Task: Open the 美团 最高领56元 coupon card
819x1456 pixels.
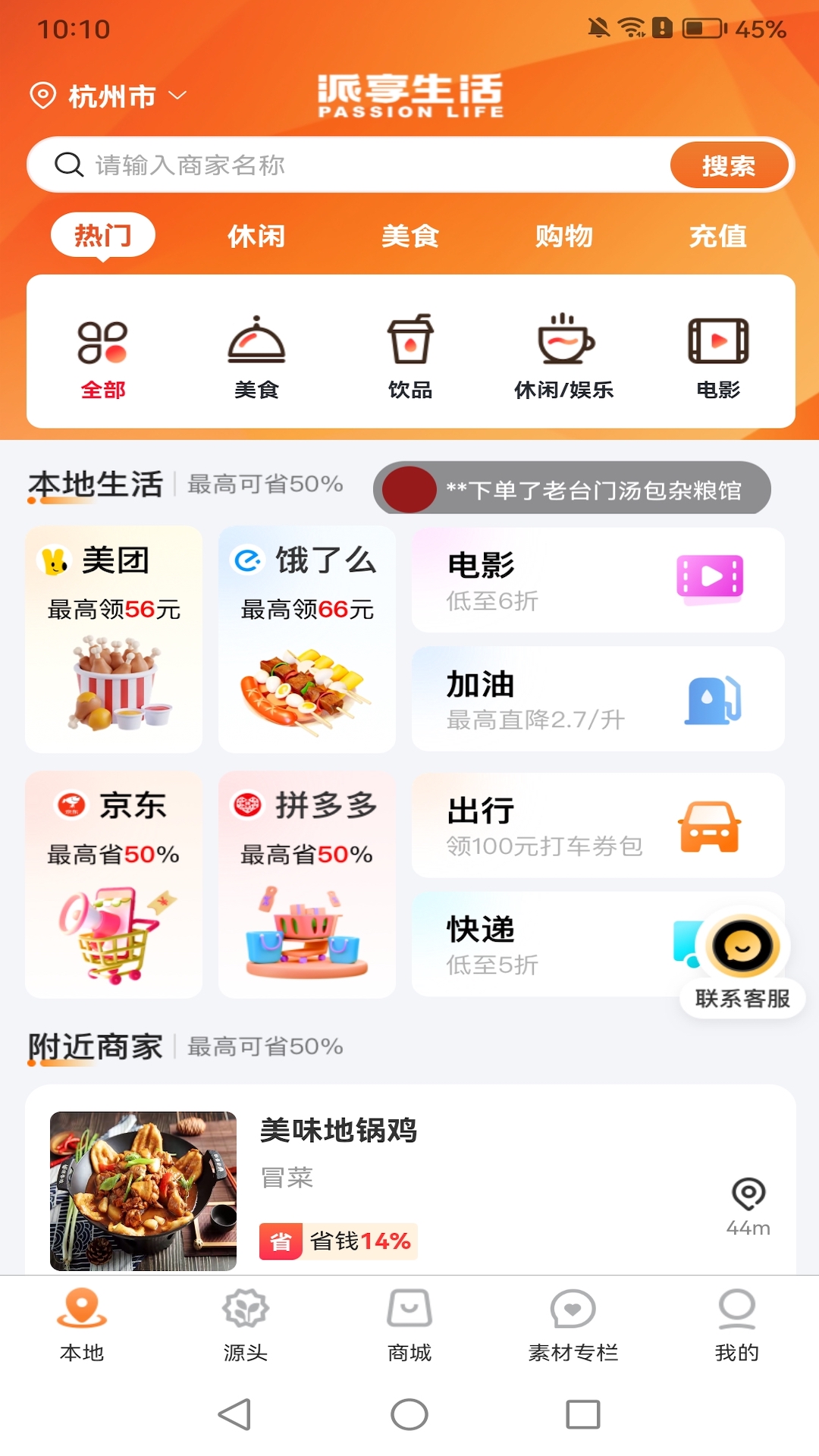Action: 114,641
